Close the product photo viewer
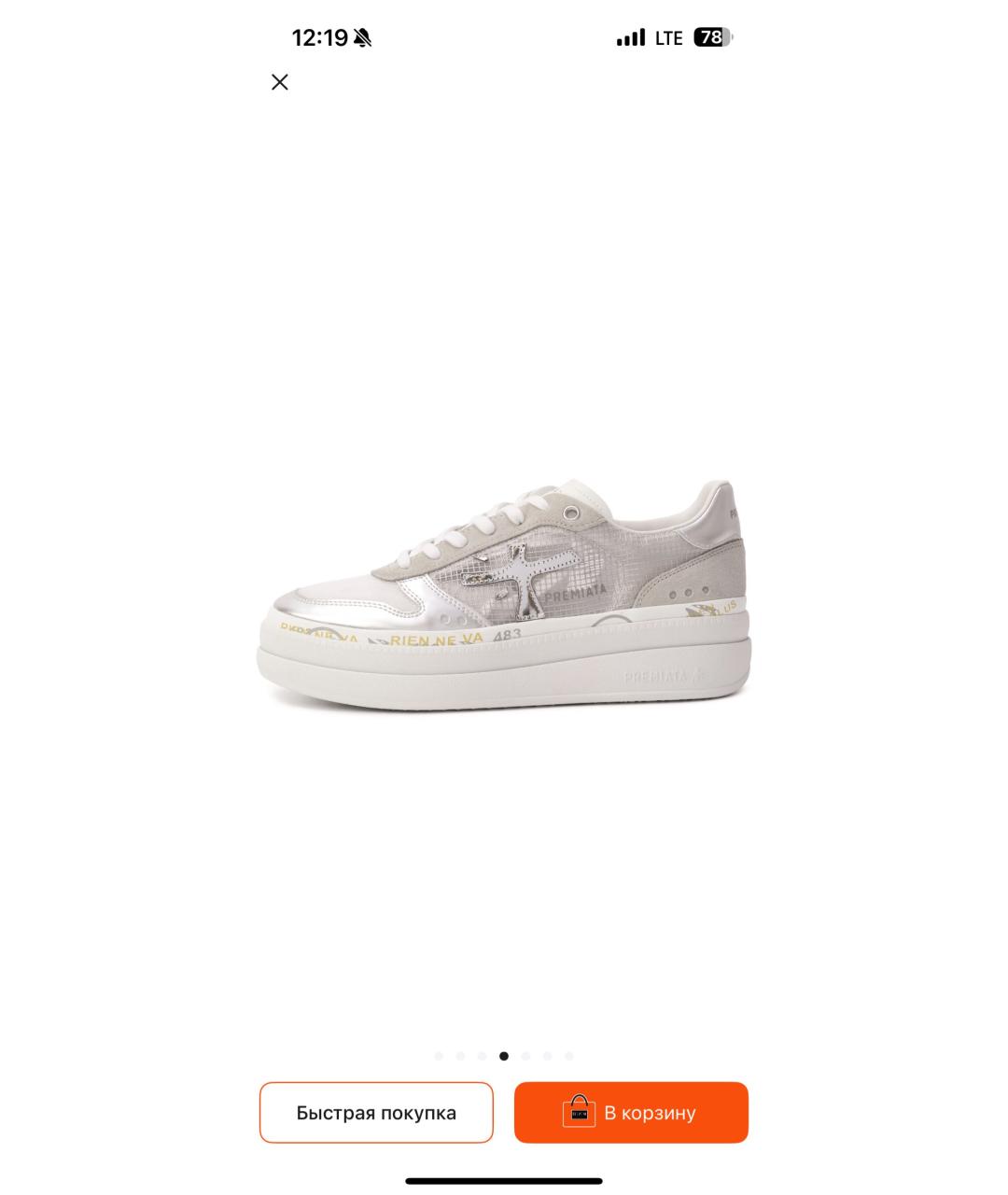The width and height of the screenshot is (1008, 1195). tap(280, 82)
